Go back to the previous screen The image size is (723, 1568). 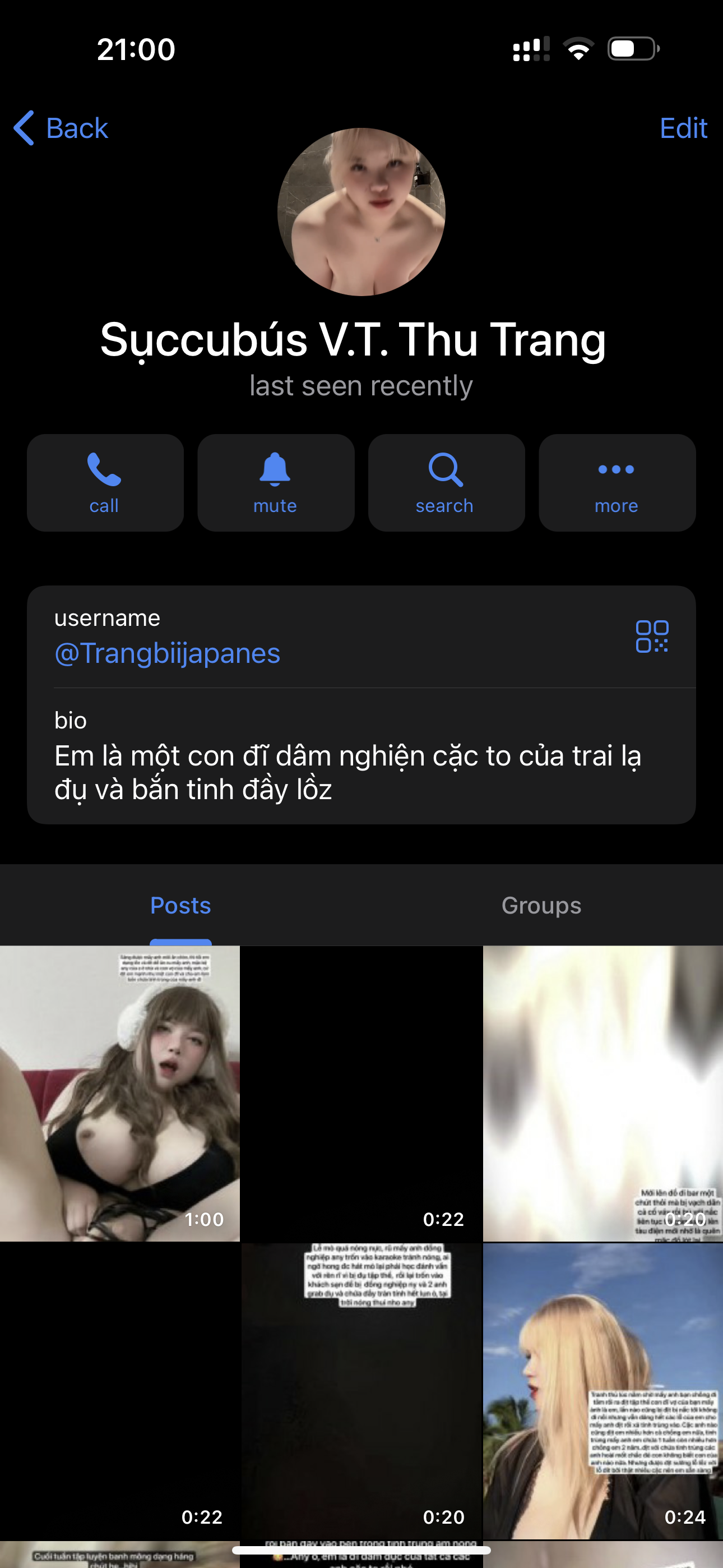61,128
